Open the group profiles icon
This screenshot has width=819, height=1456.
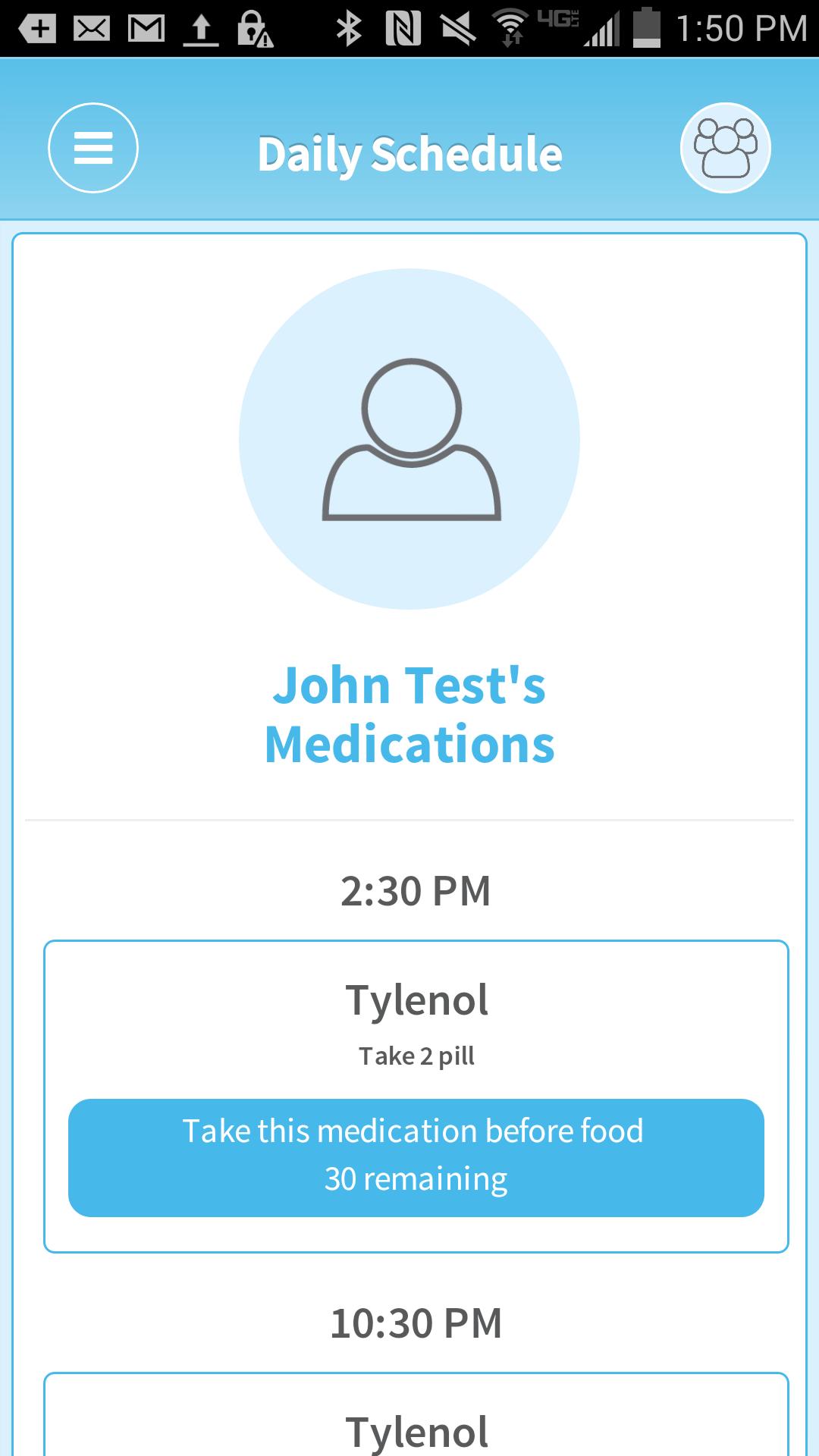coord(725,148)
